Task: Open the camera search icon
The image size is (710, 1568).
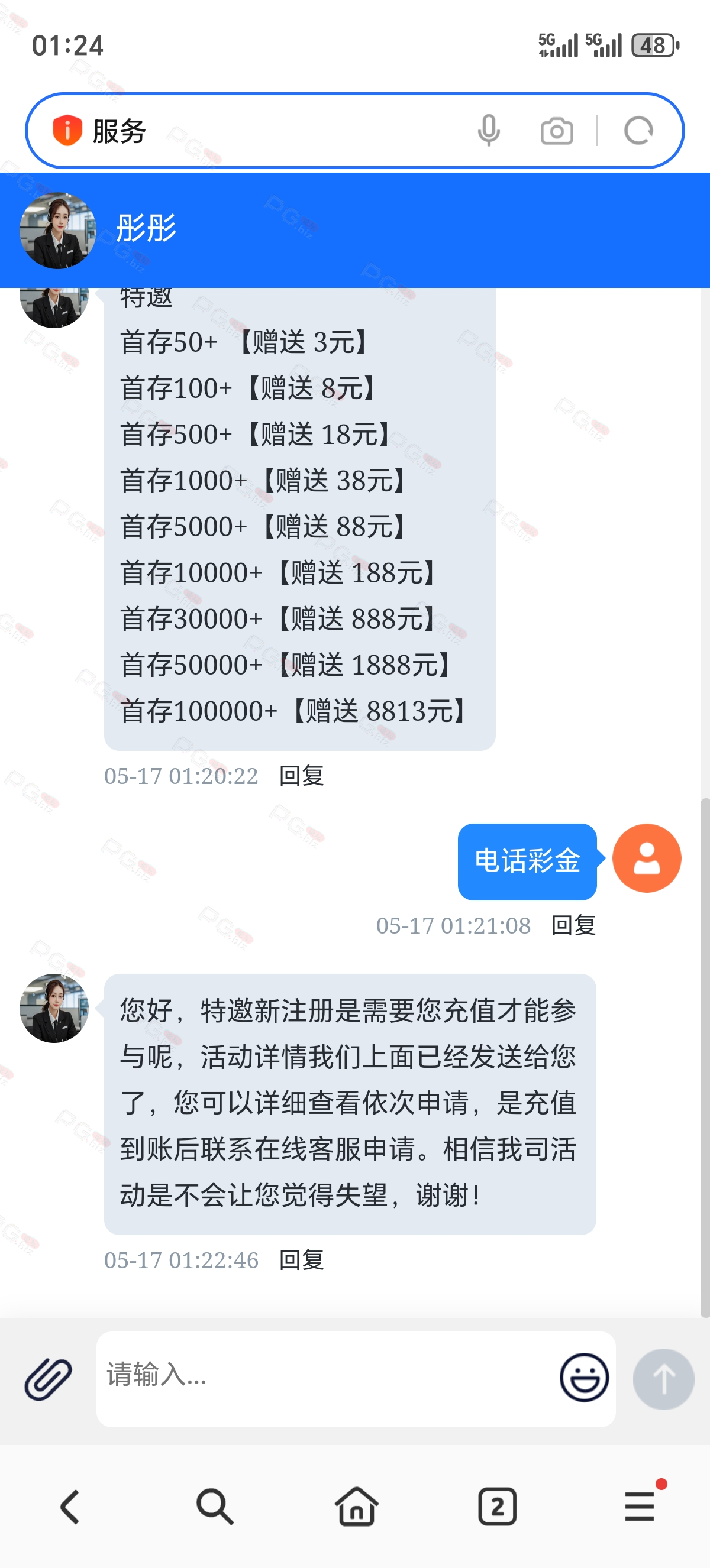Action: pos(557,131)
